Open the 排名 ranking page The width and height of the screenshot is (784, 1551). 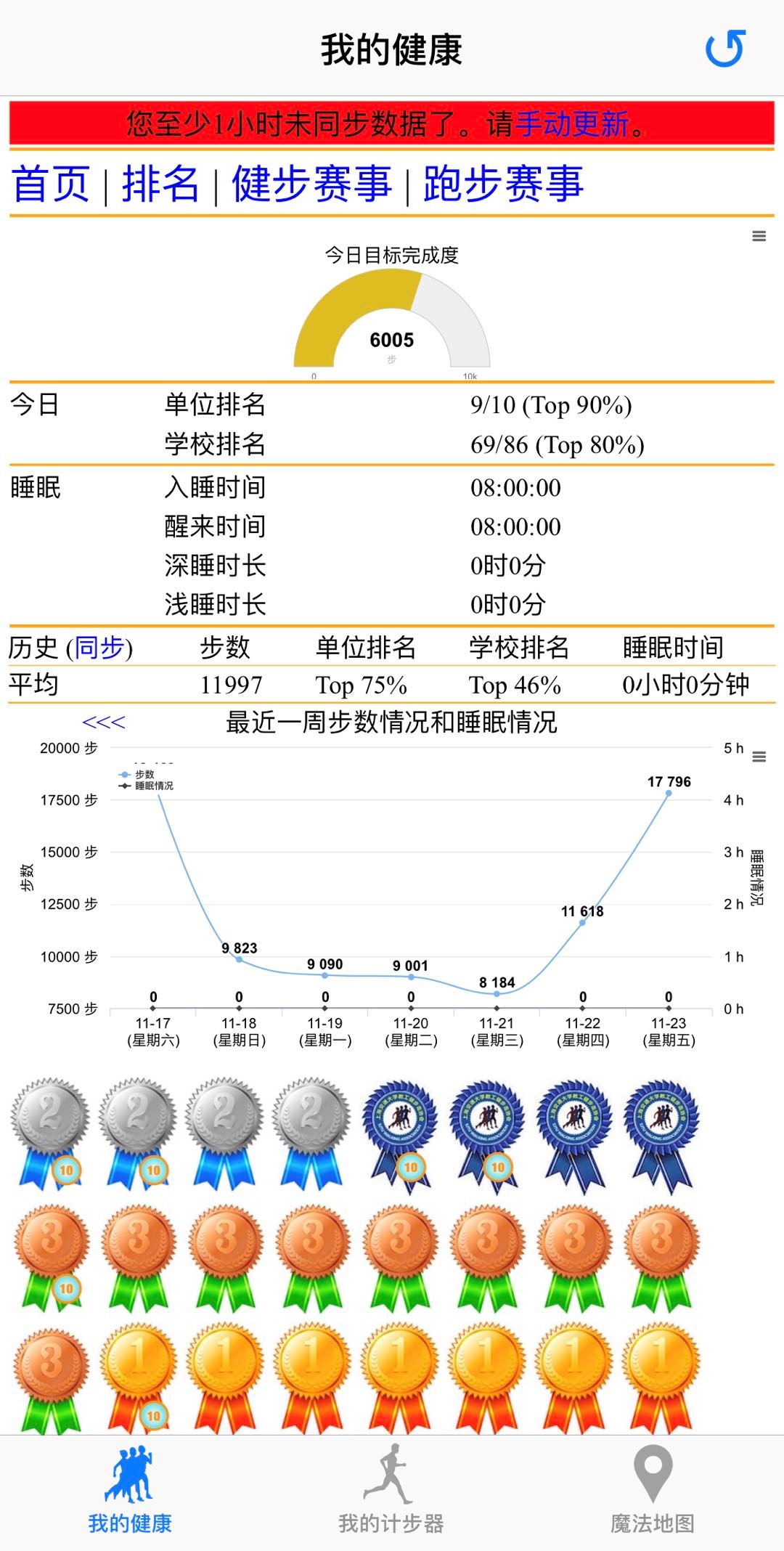[x=160, y=184]
